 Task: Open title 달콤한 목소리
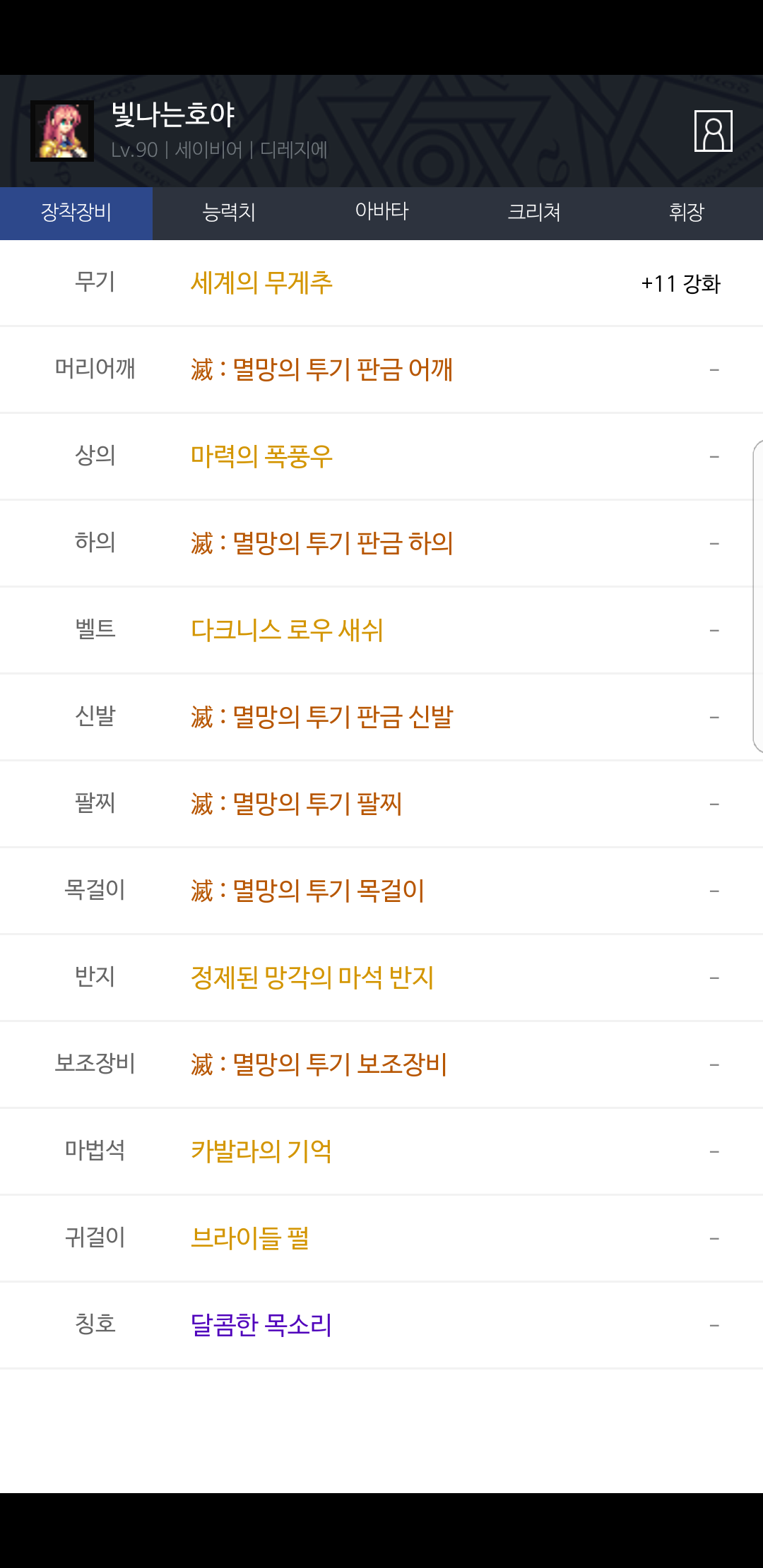pos(261,1325)
